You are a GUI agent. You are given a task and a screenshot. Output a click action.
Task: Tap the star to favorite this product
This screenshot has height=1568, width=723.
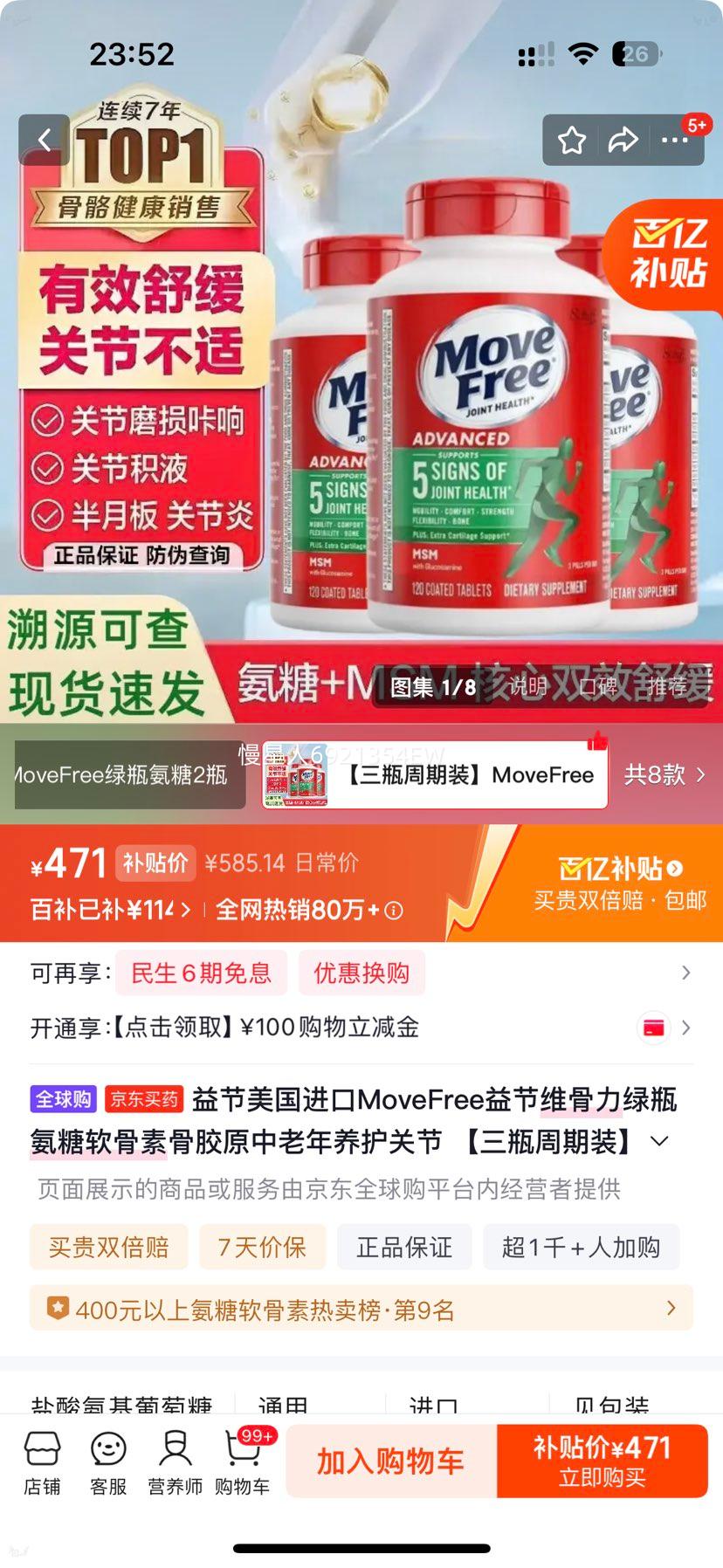(x=572, y=140)
